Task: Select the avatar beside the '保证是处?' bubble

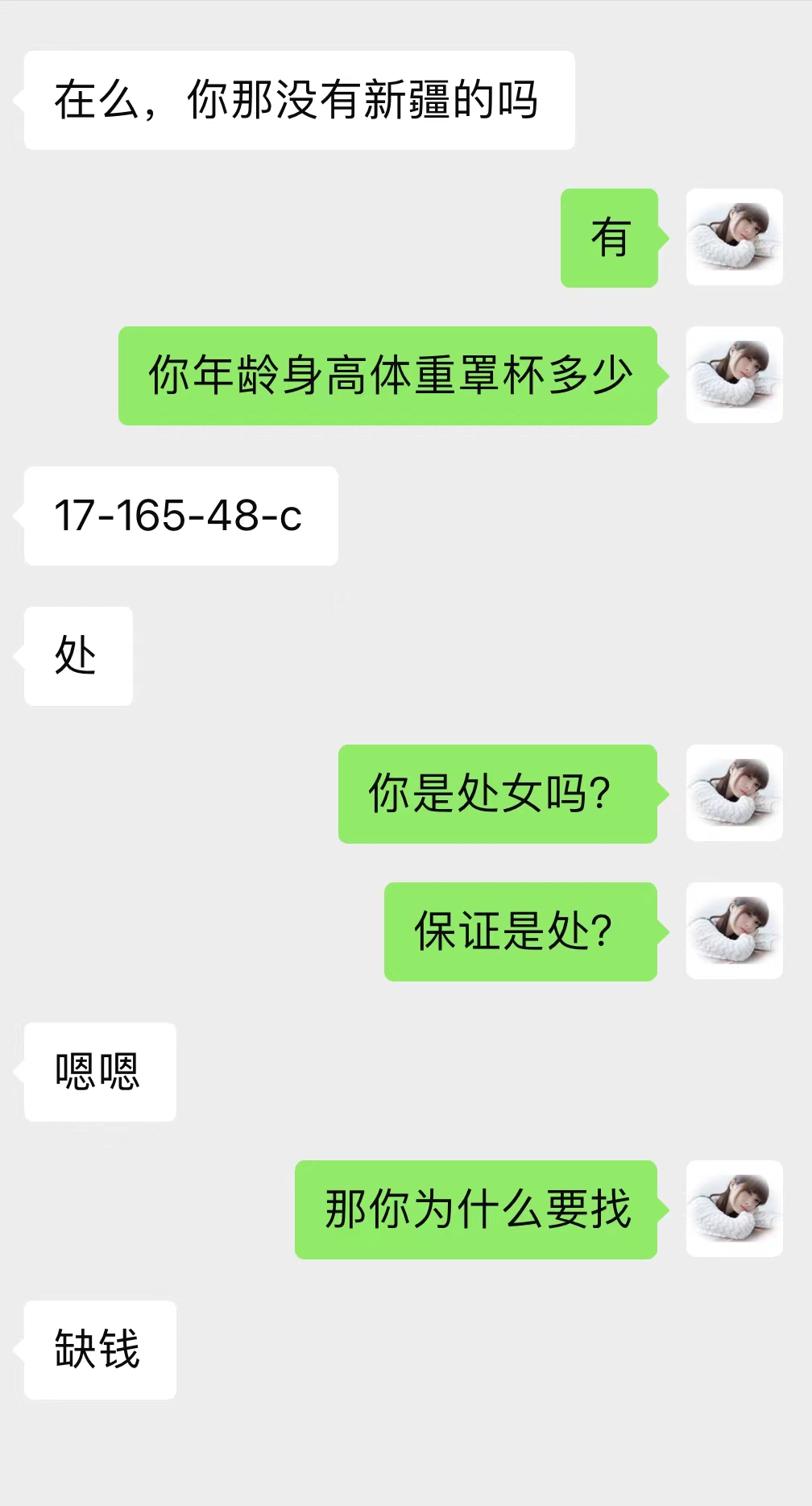Action: pos(734,930)
